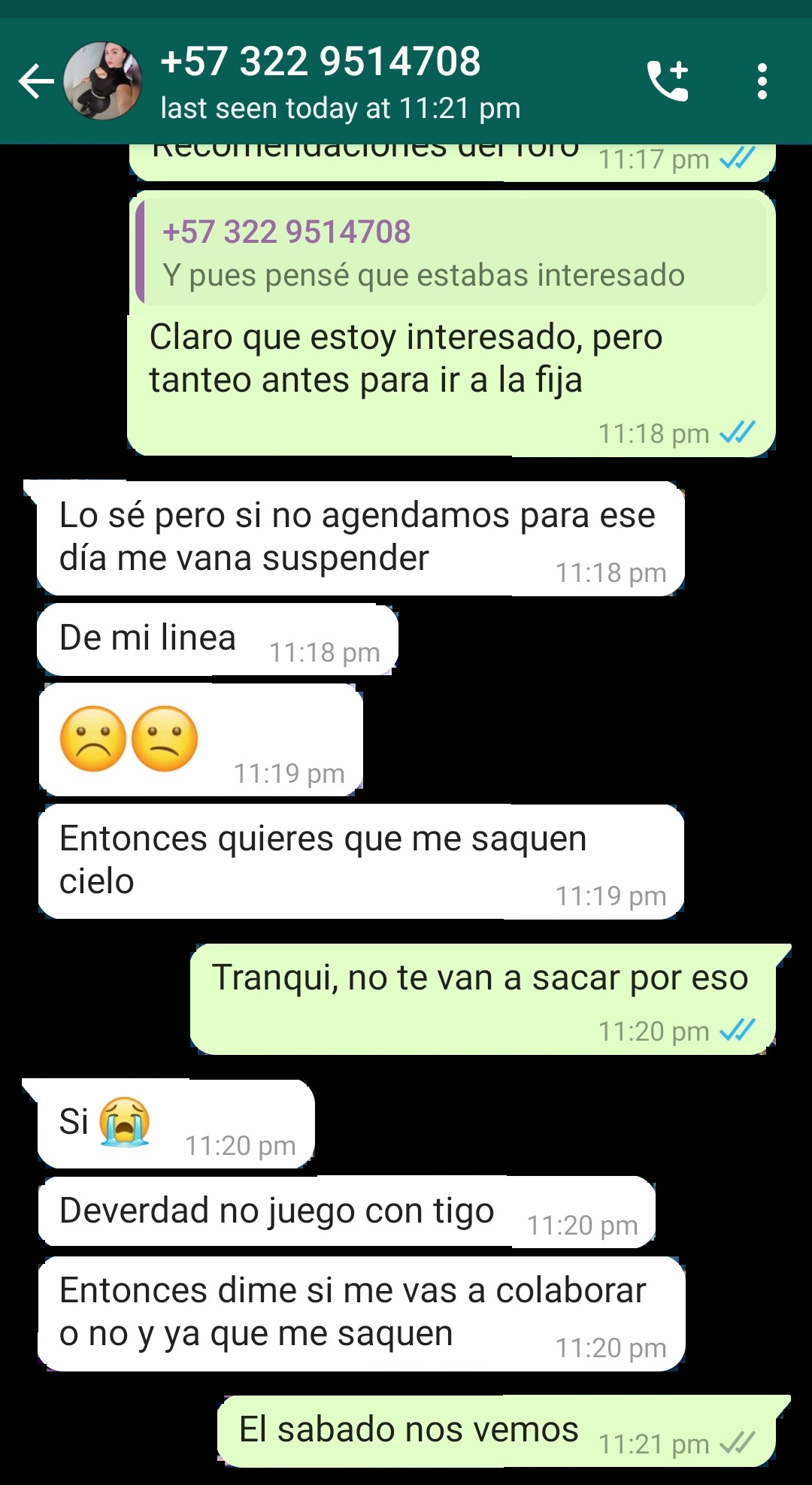
Task: Open the overflow menu
Action: click(x=762, y=81)
